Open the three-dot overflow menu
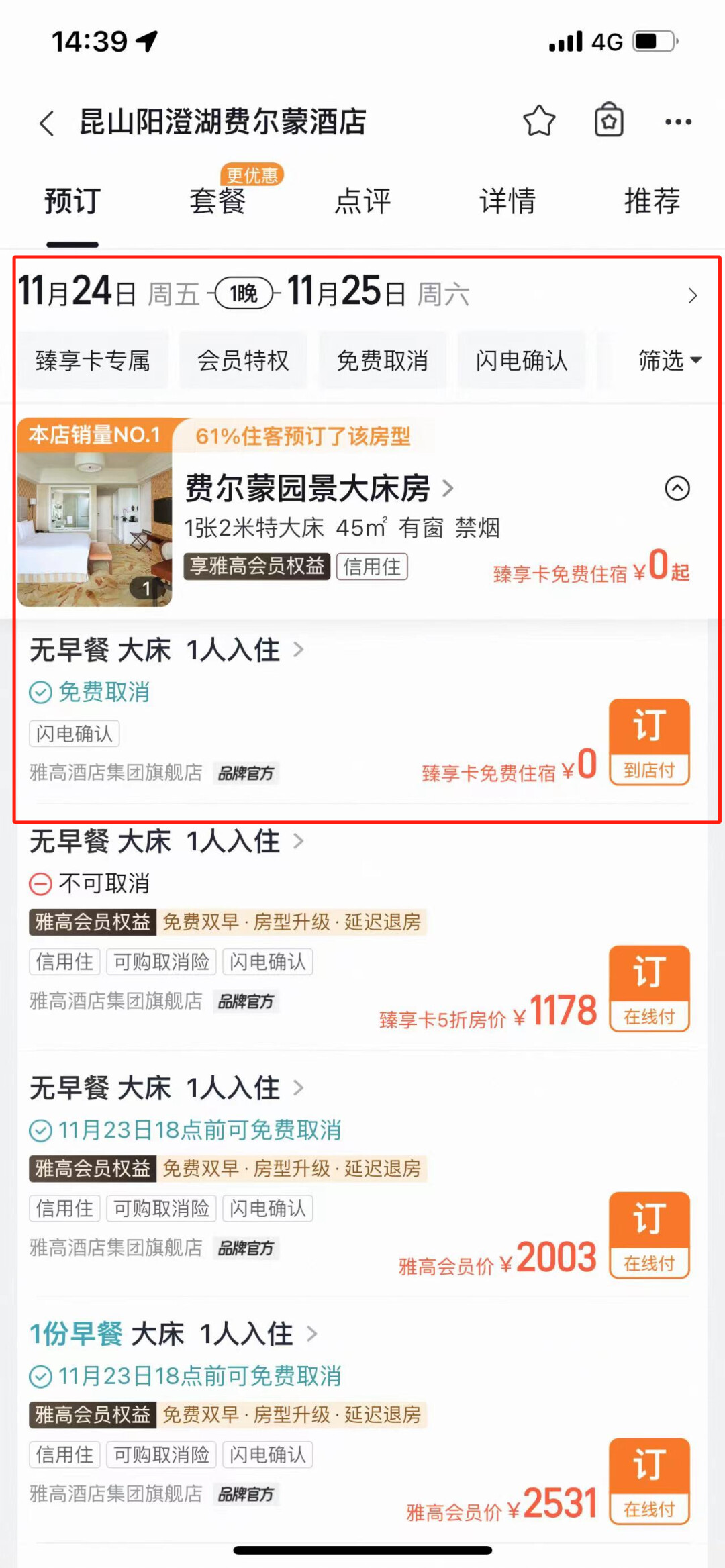725x1568 pixels. tap(678, 122)
